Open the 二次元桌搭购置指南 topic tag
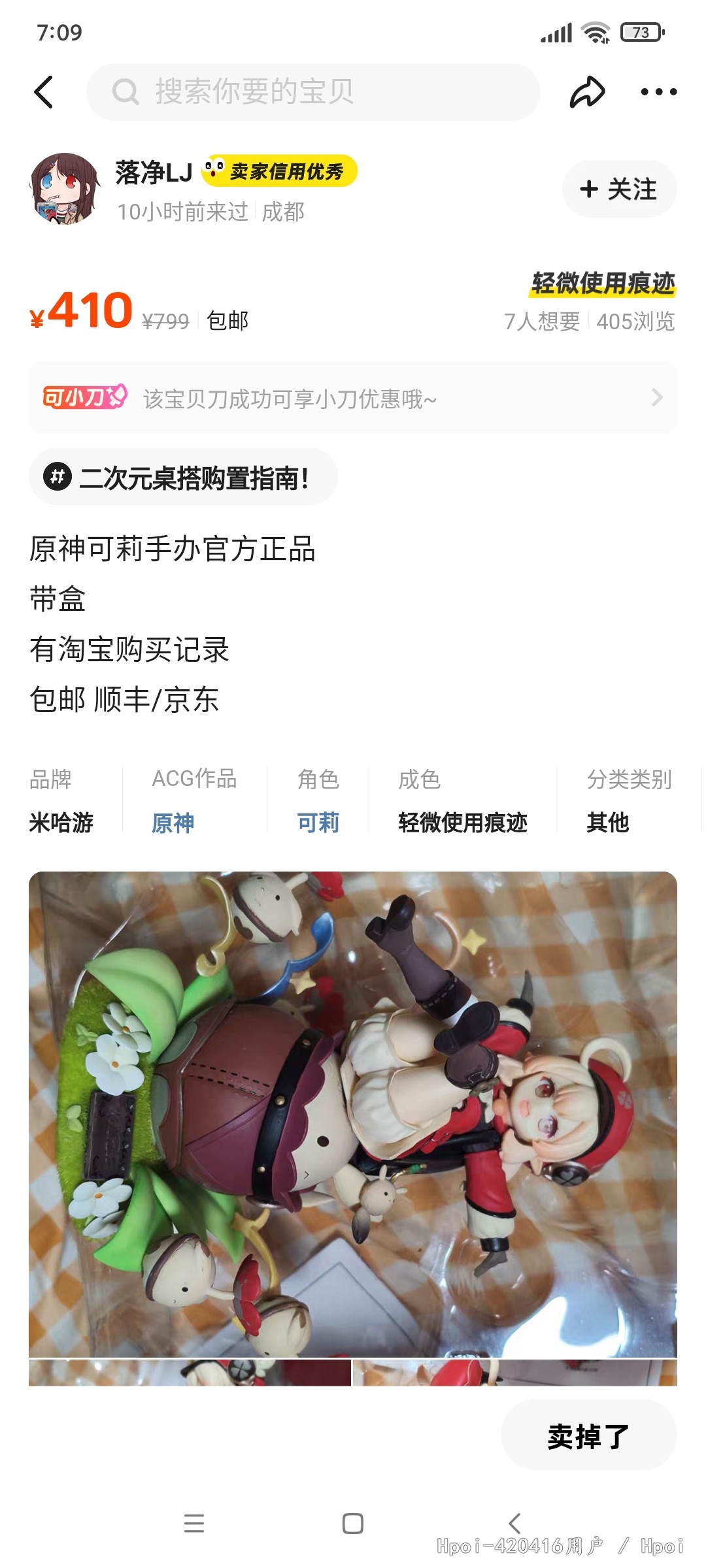 point(183,477)
